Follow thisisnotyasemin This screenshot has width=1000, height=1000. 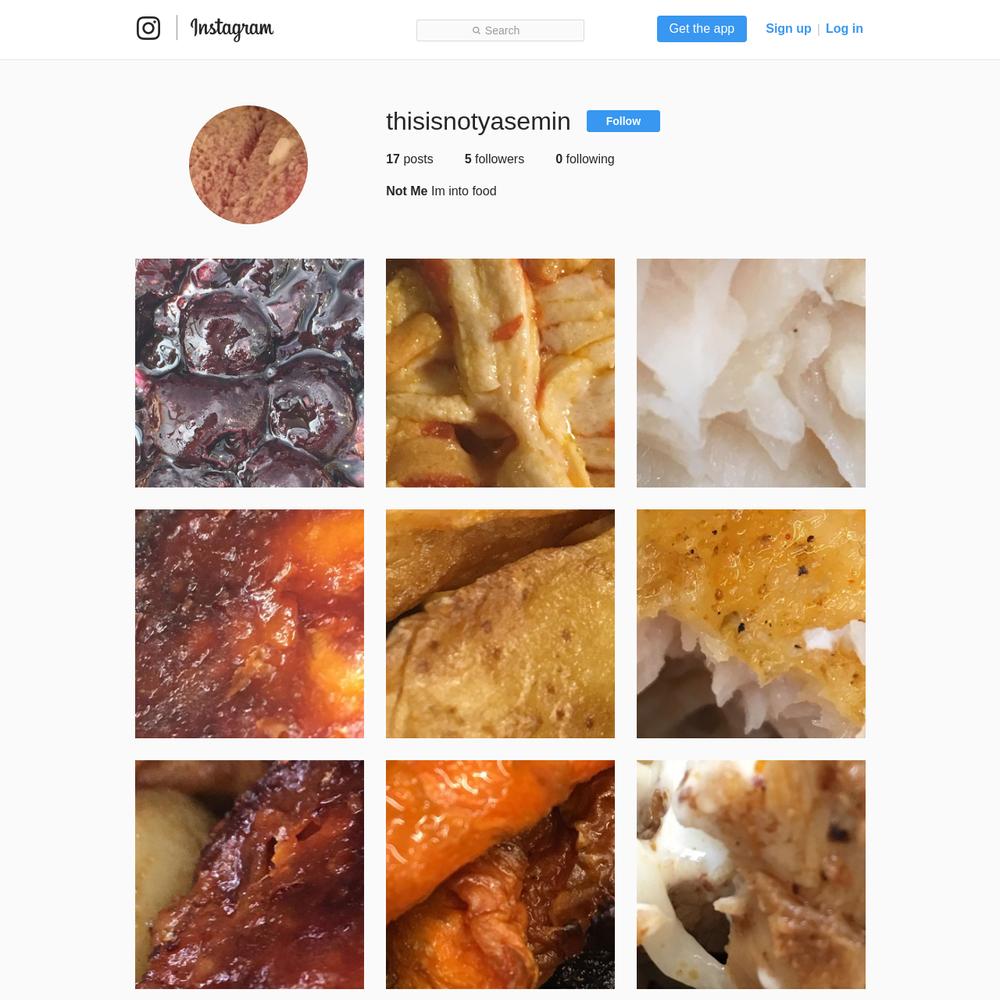(x=623, y=121)
